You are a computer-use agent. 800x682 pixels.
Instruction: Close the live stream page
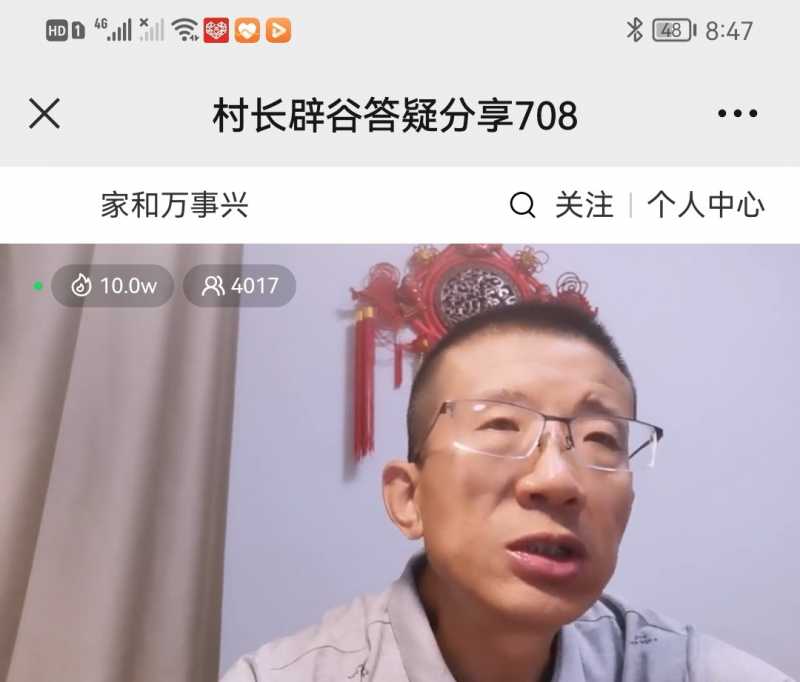point(44,114)
